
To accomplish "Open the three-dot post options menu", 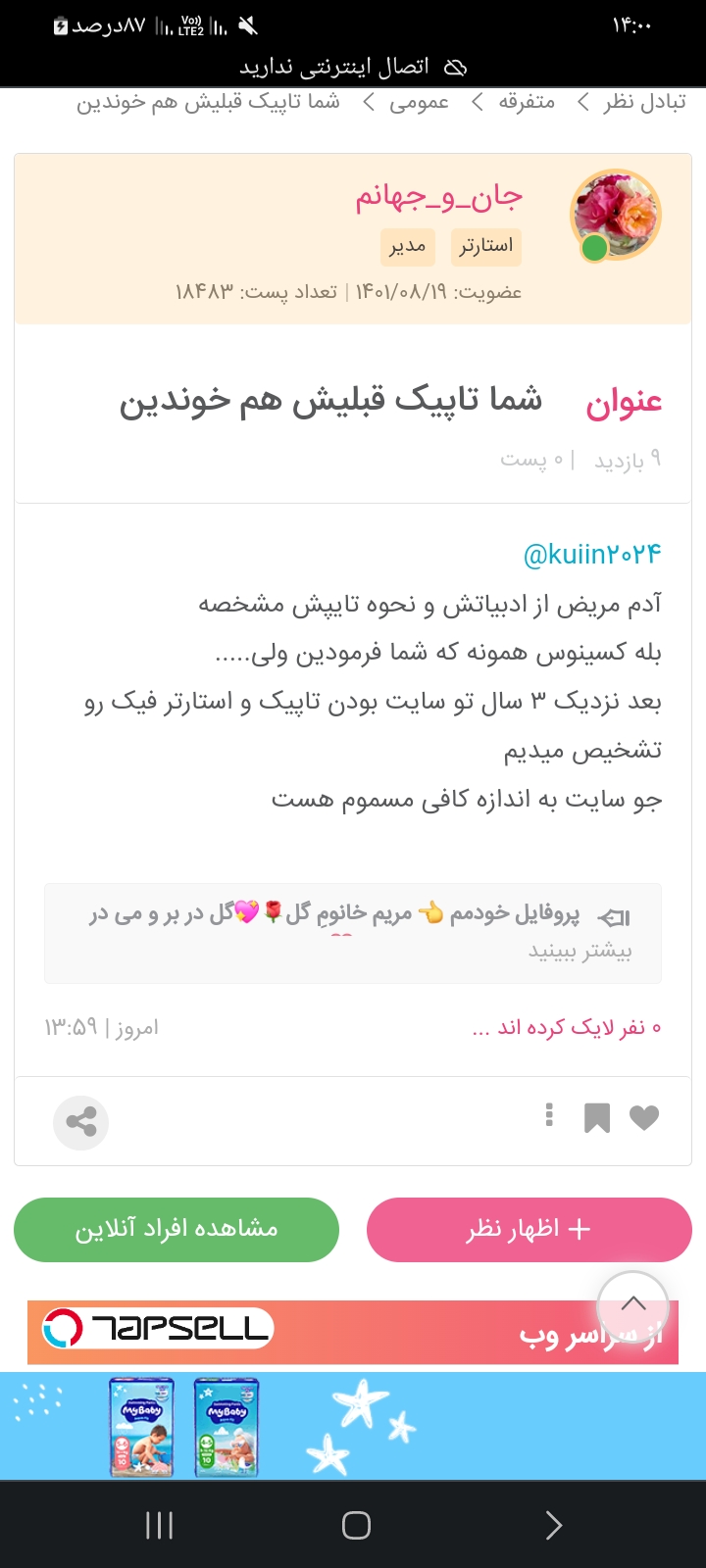I will (x=549, y=1115).
